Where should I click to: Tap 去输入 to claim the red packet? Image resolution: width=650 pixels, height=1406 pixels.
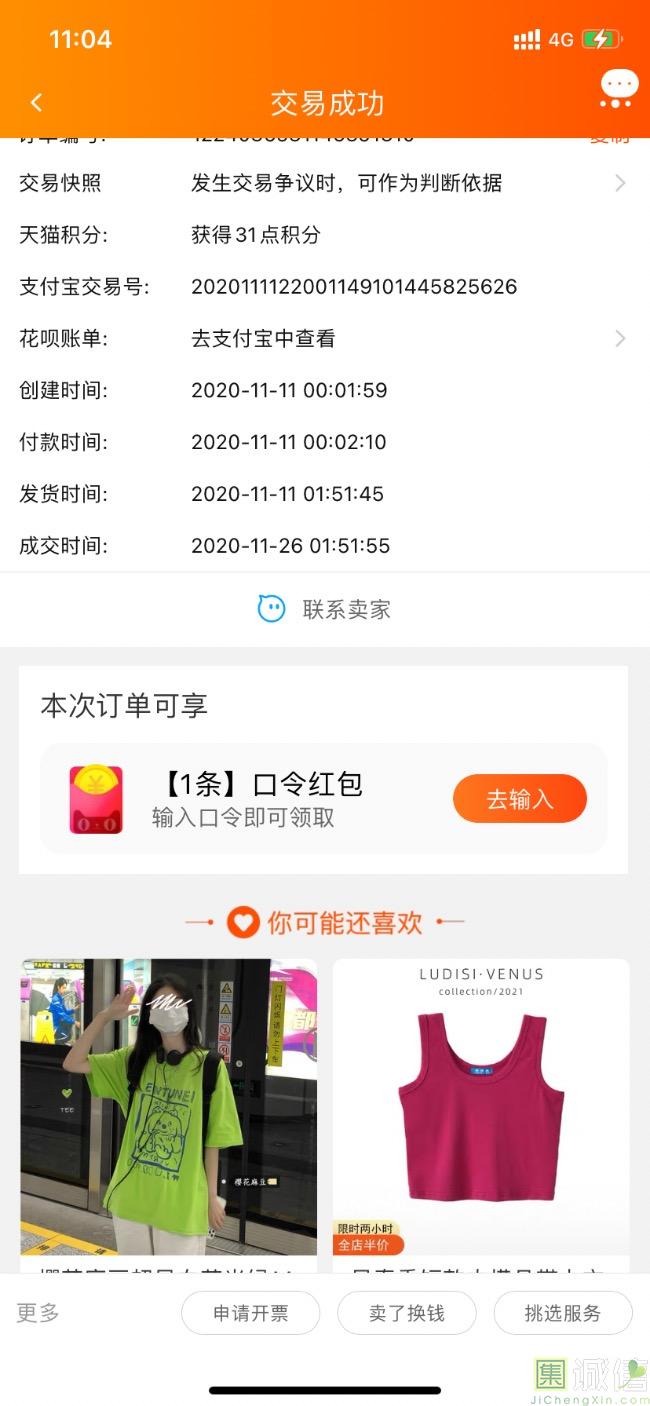pyautogui.click(x=519, y=799)
